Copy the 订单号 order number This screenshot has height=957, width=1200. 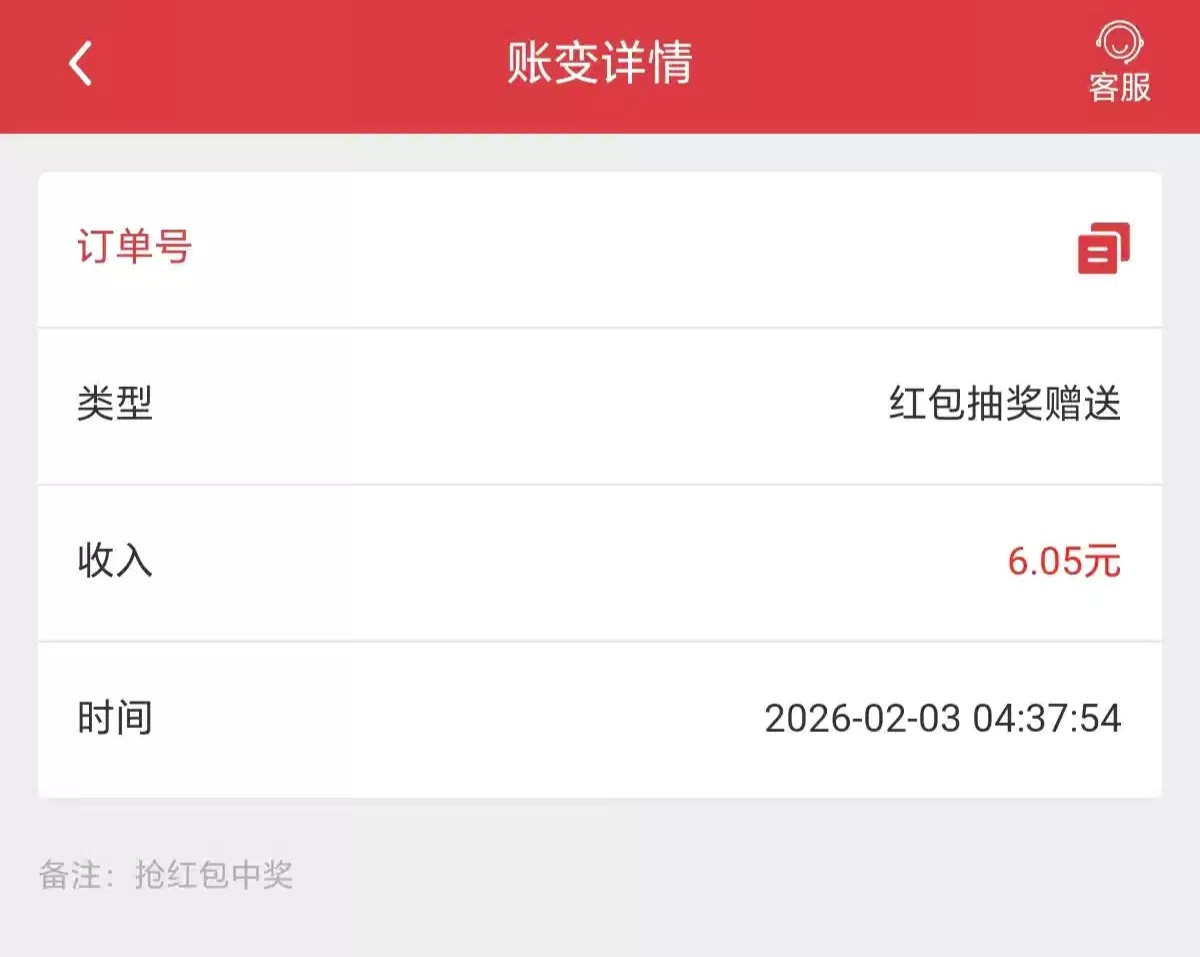point(1103,248)
